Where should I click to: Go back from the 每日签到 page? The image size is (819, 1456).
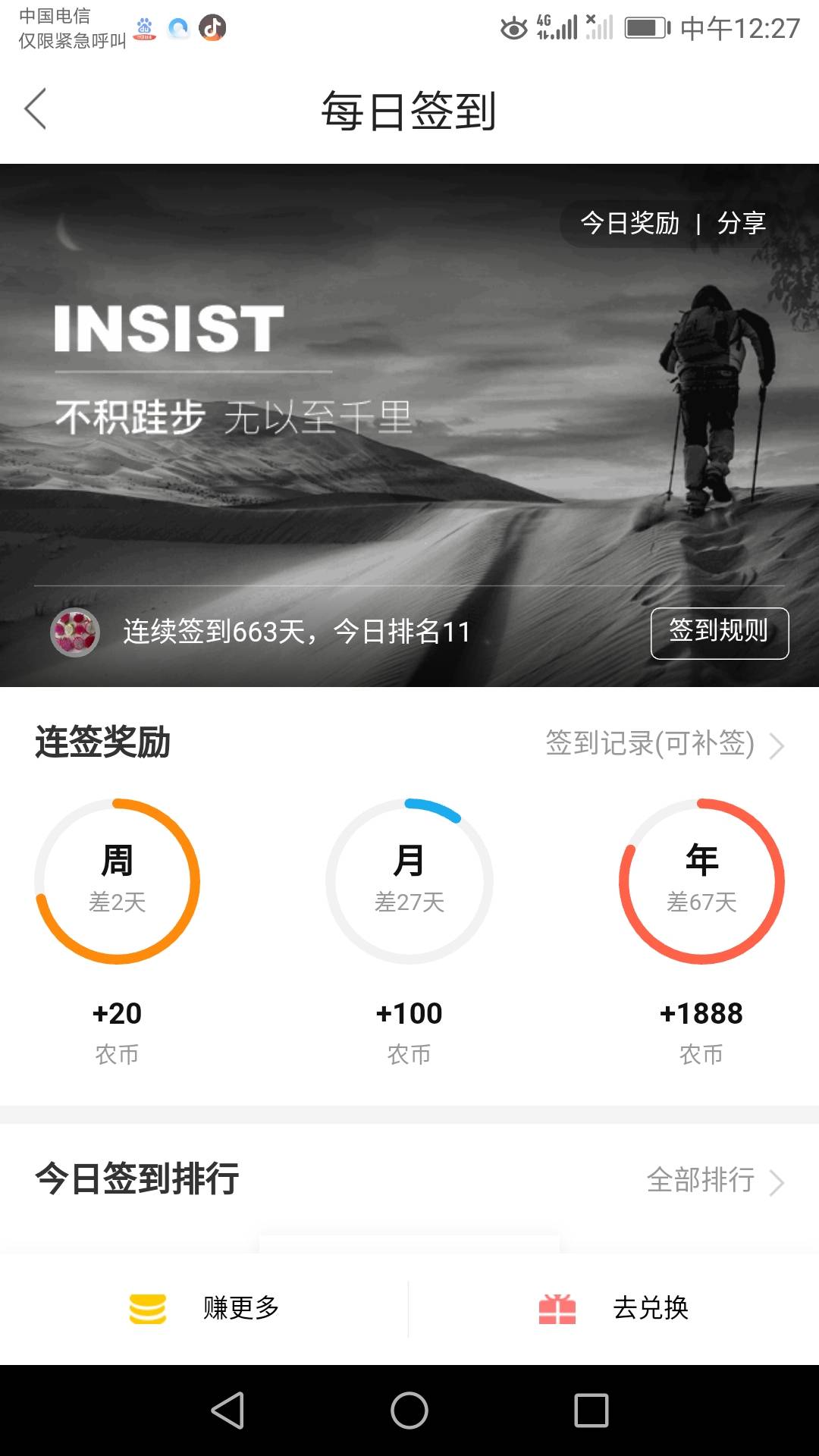pos(36,109)
